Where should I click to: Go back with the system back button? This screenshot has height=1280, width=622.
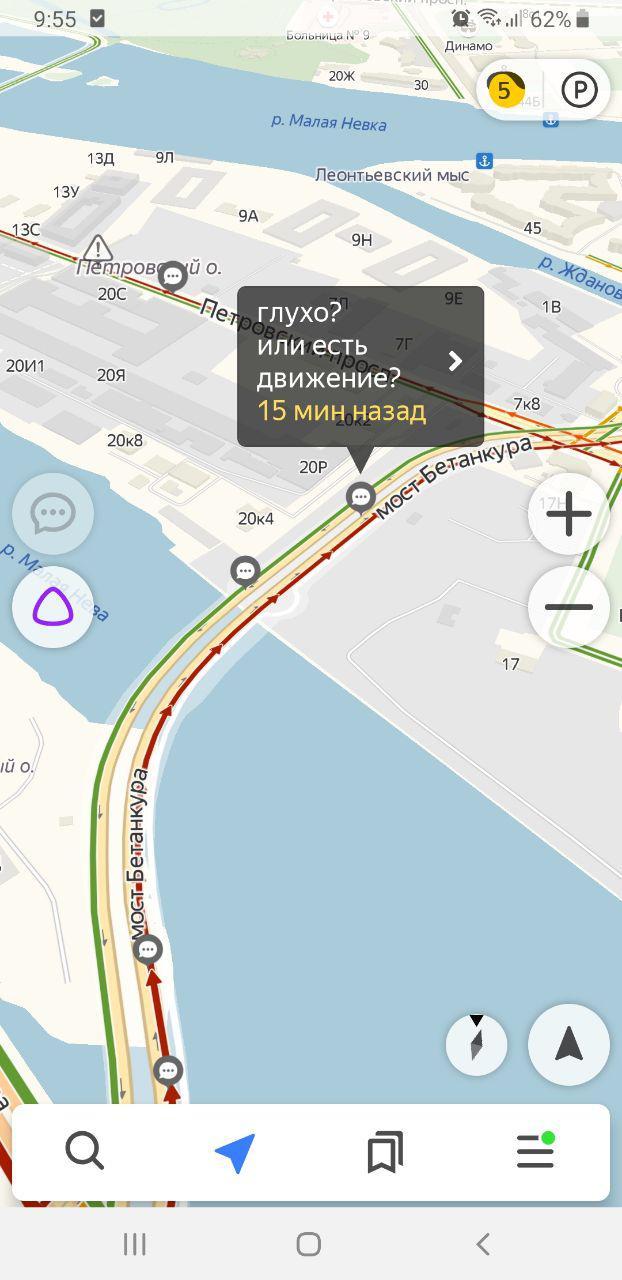tap(483, 1244)
